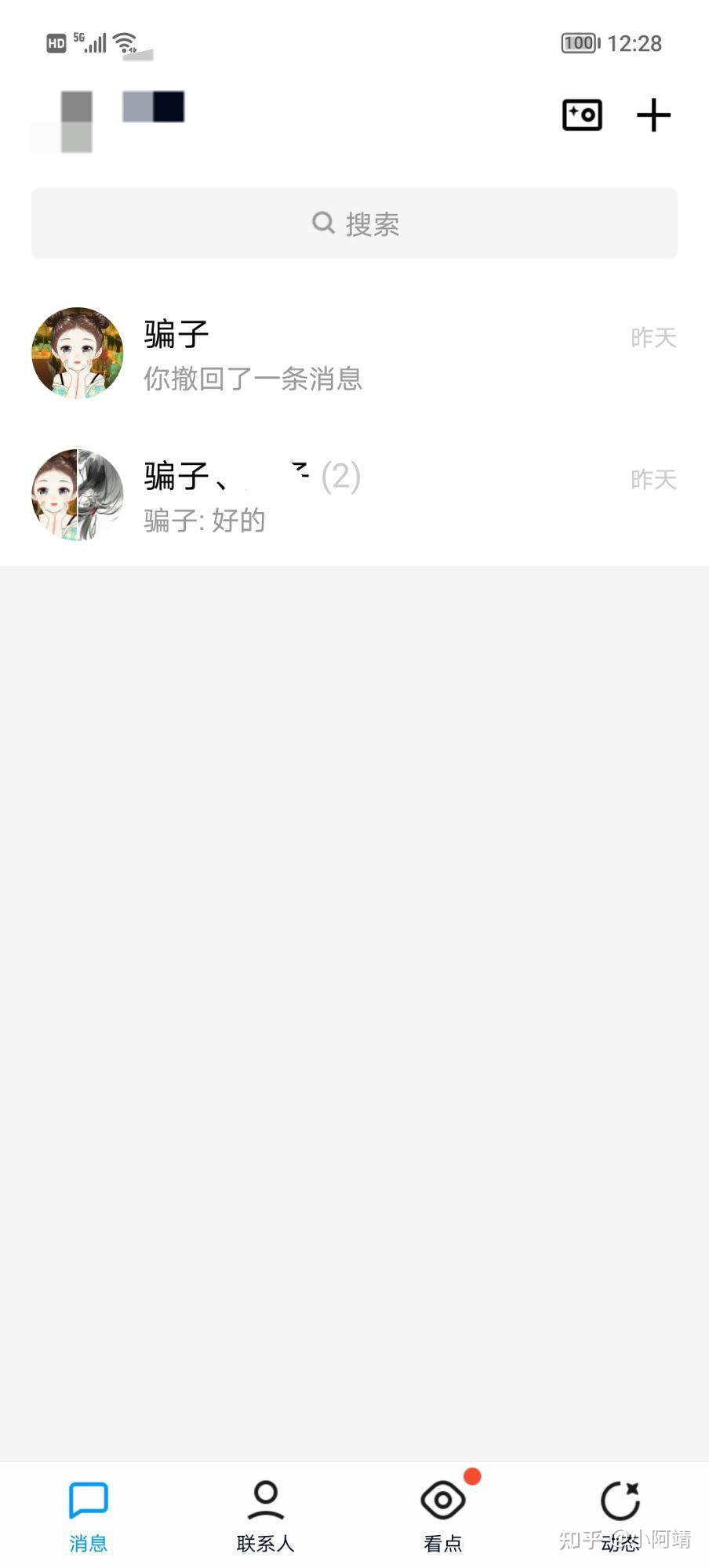Switch to the 联系人 tab
This screenshot has width=709, height=1568.
click(x=265, y=1515)
